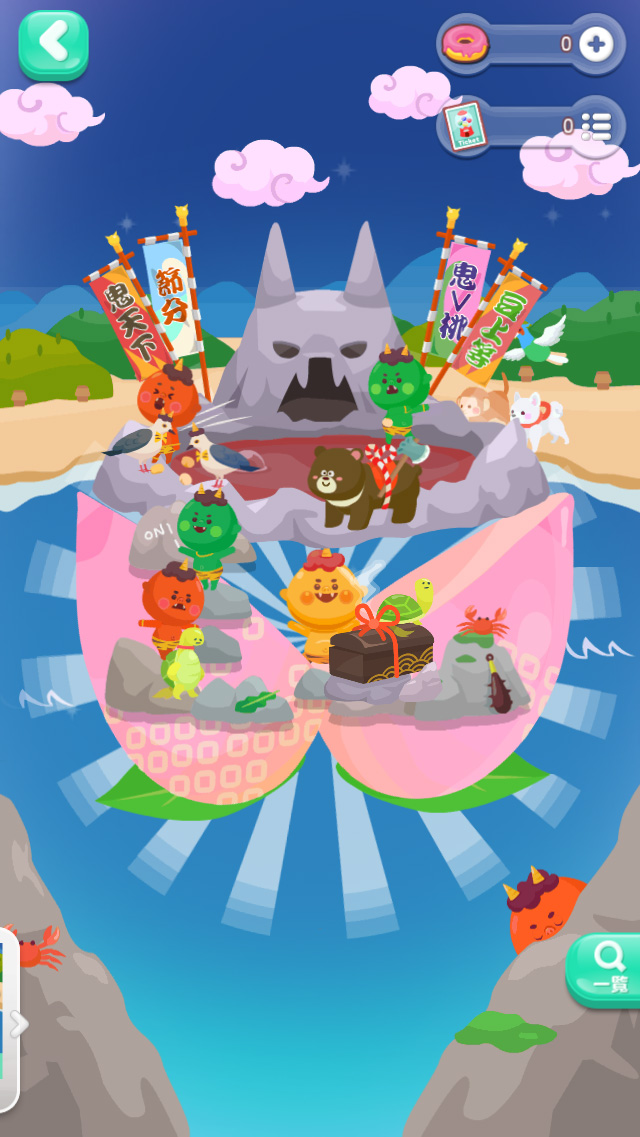The height and width of the screenshot is (1137, 640).
Task: Go back with the green arrow button
Action: 53,43
